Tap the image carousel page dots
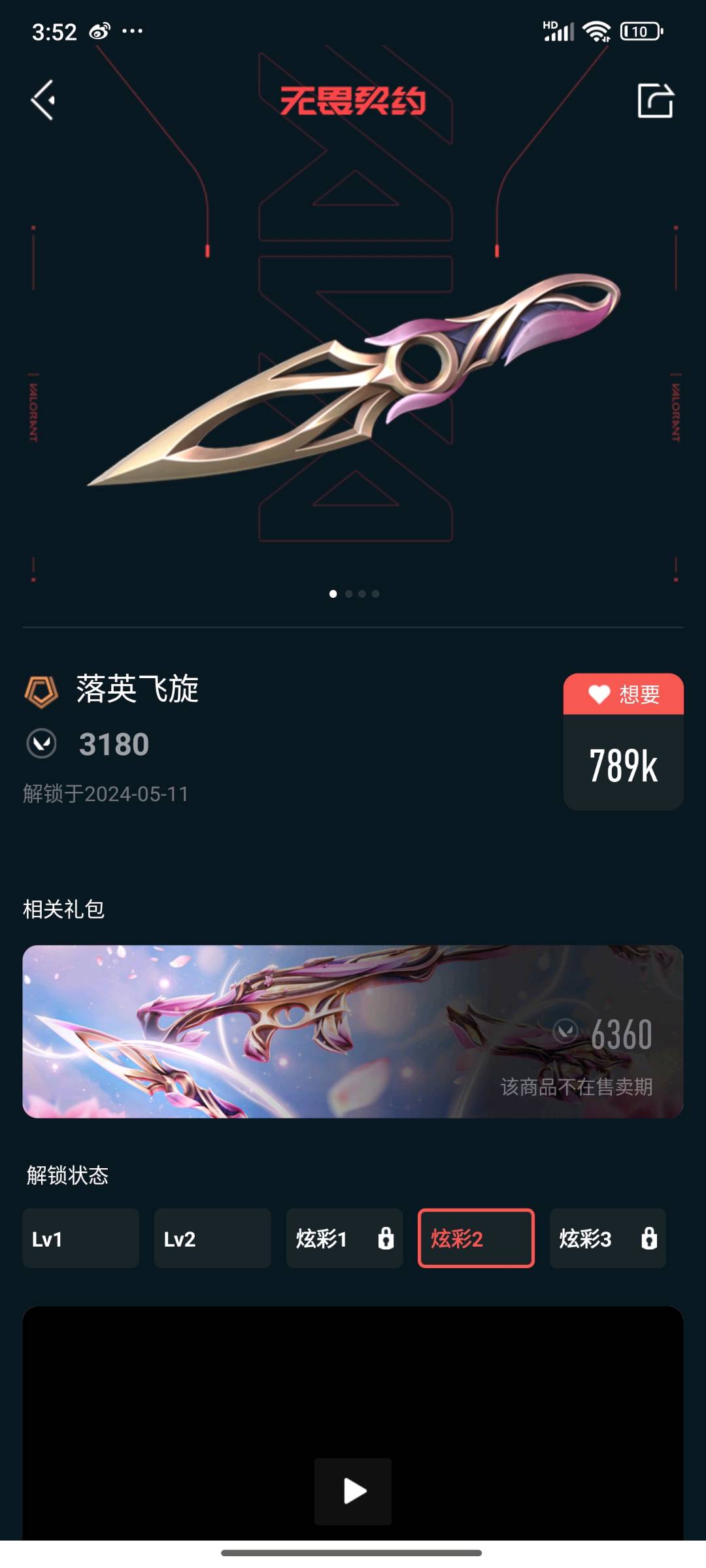The image size is (706, 1568). (x=354, y=594)
